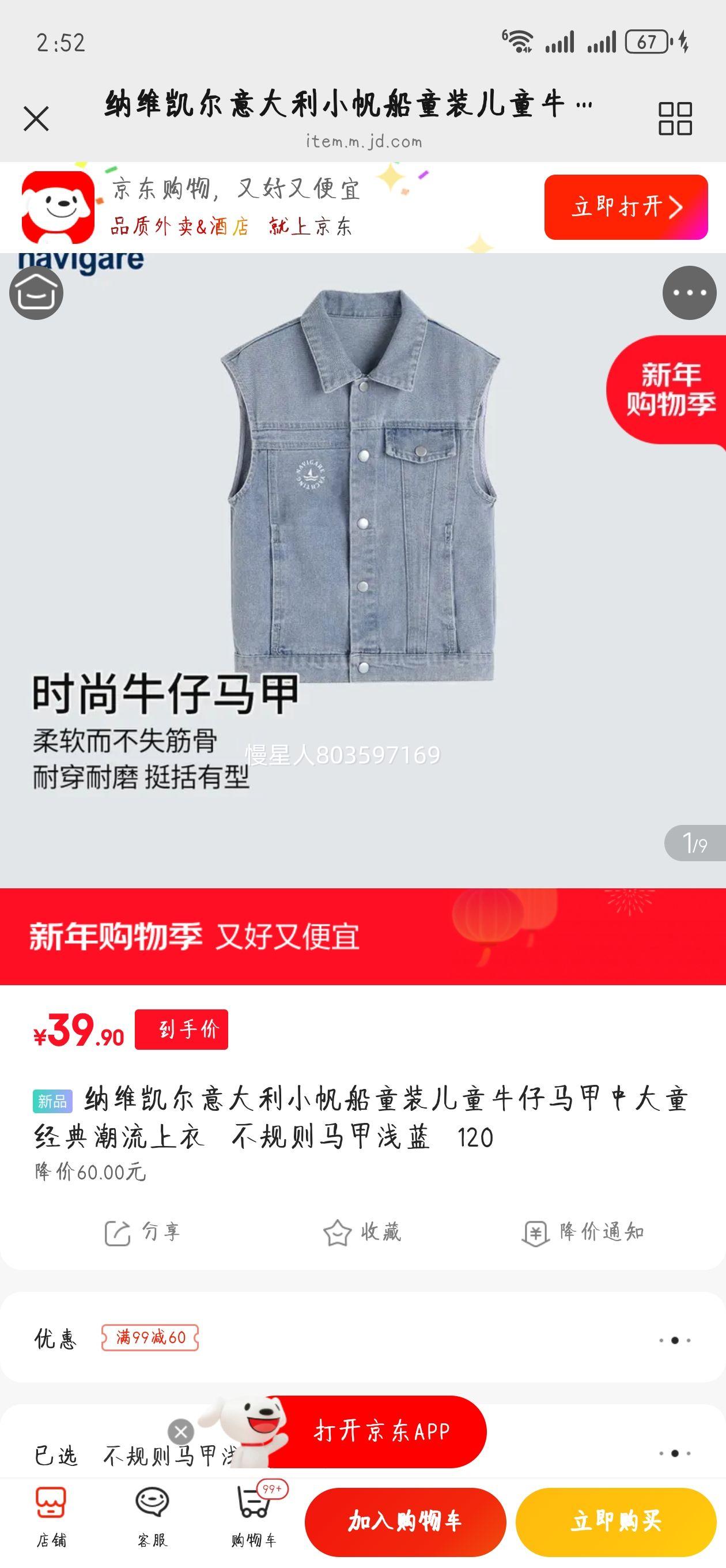This screenshot has width=726, height=1568.
Task: Open the store homepage icon on product image
Action: [36, 292]
